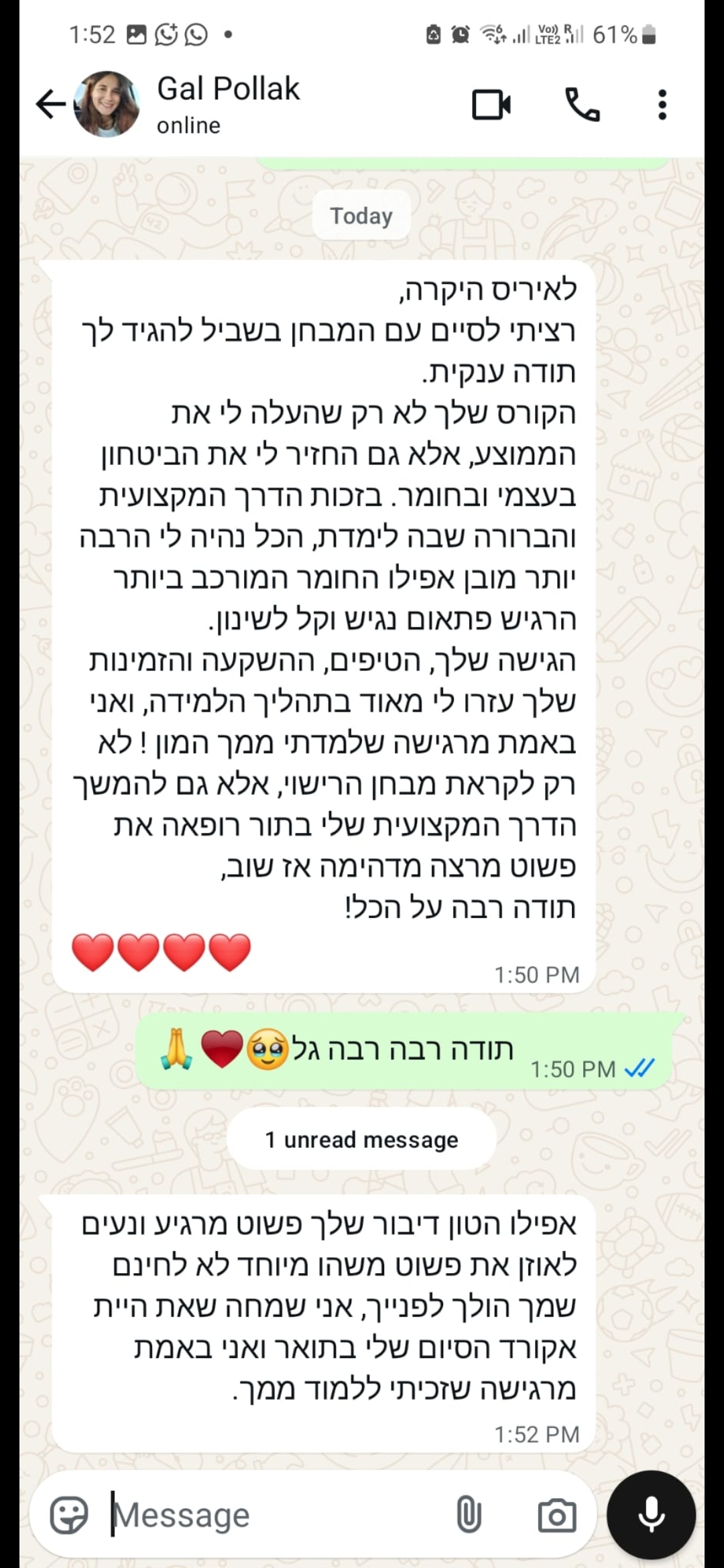The height and width of the screenshot is (1568, 724).
Task: Open the emoji and sticker picker
Action: (x=69, y=1516)
